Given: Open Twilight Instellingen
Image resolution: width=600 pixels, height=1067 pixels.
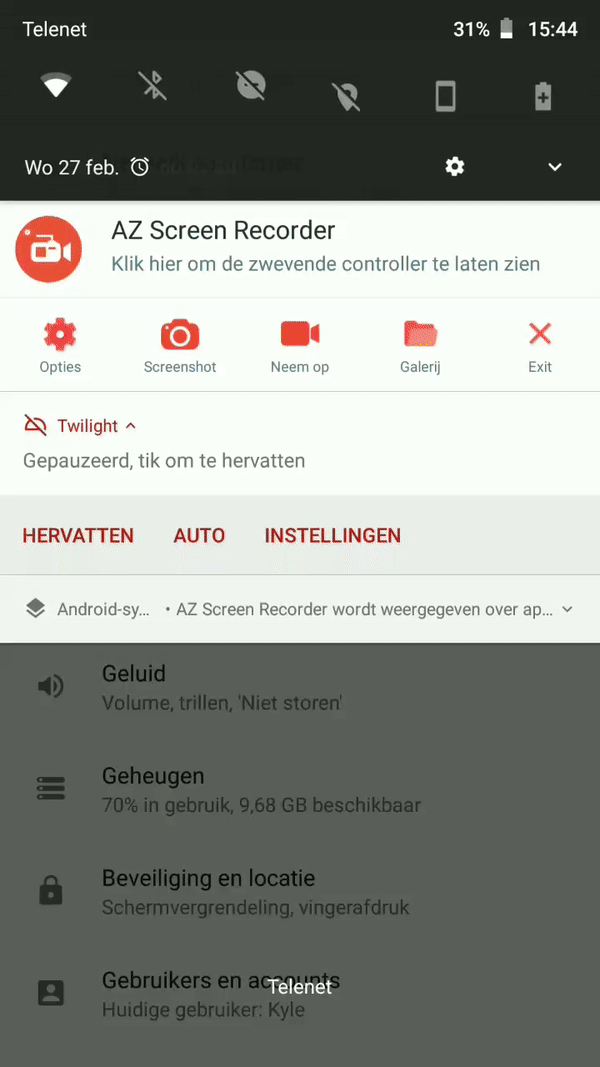Looking at the screenshot, I should coord(332,536).
